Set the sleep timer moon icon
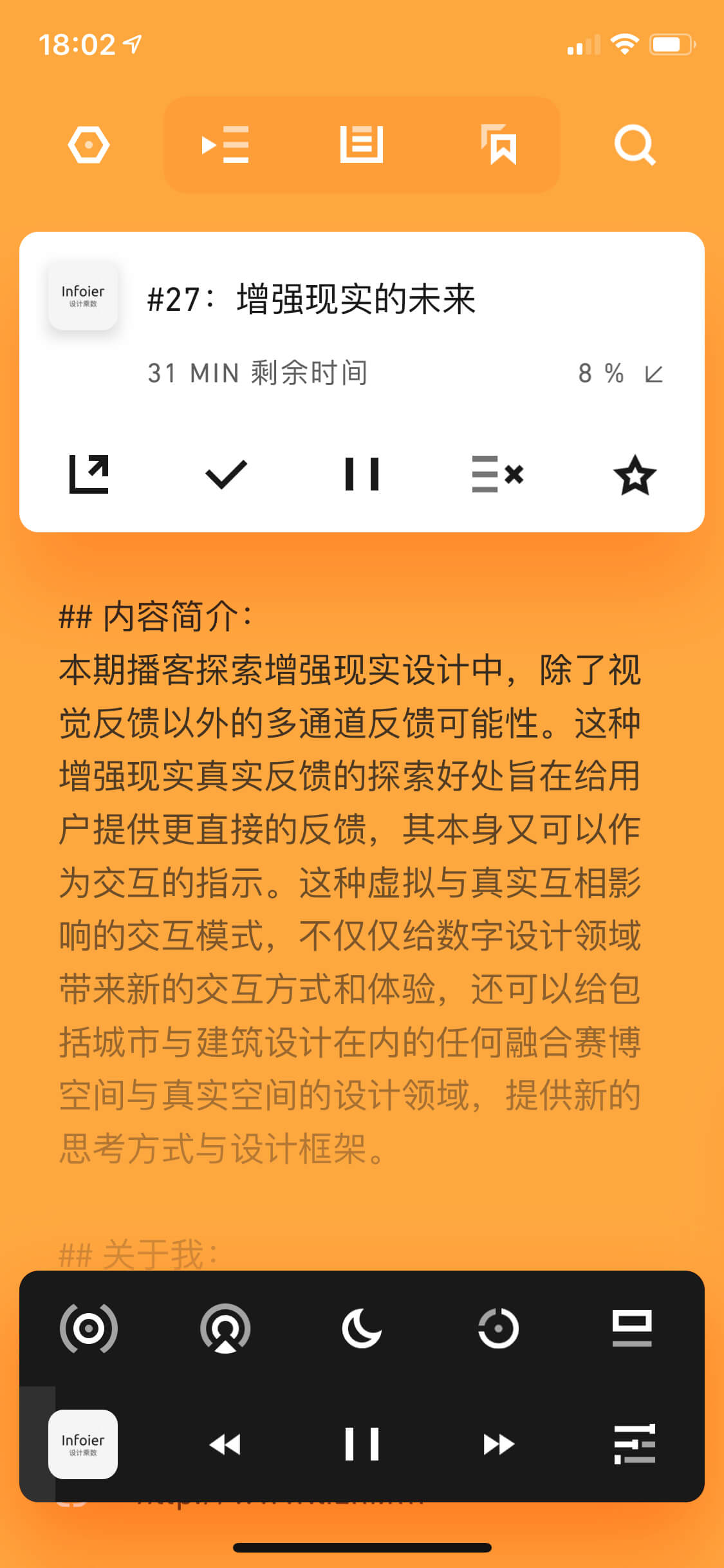 click(362, 1328)
